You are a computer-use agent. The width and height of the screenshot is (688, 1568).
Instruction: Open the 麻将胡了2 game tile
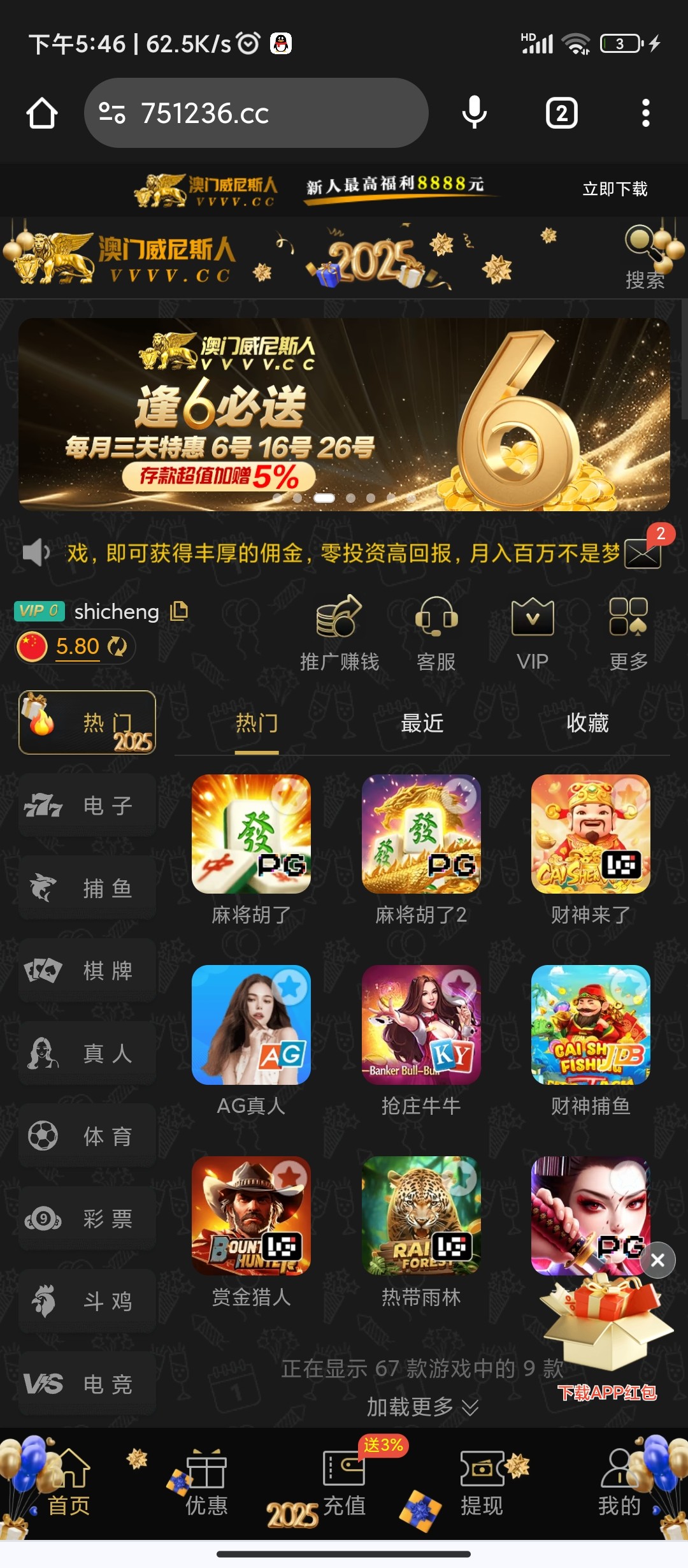(421, 834)
